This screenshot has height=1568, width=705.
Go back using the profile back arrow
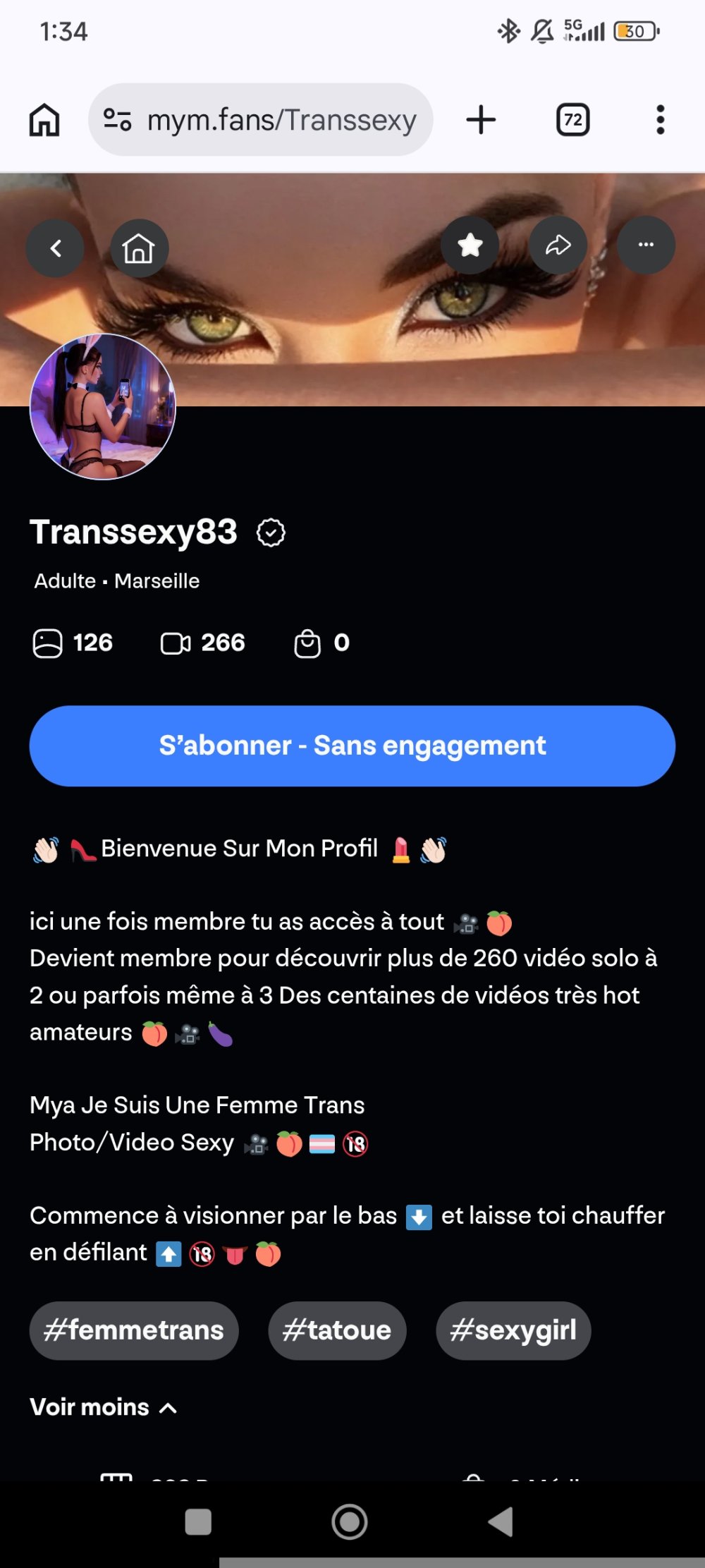point(55,248)
